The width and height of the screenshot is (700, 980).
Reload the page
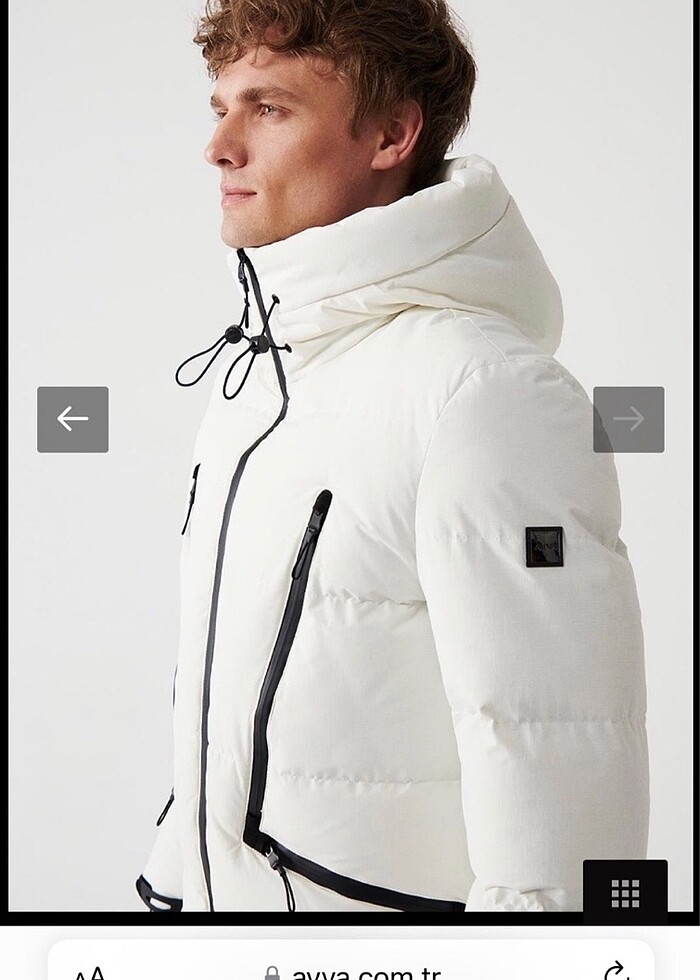[617, 970]
